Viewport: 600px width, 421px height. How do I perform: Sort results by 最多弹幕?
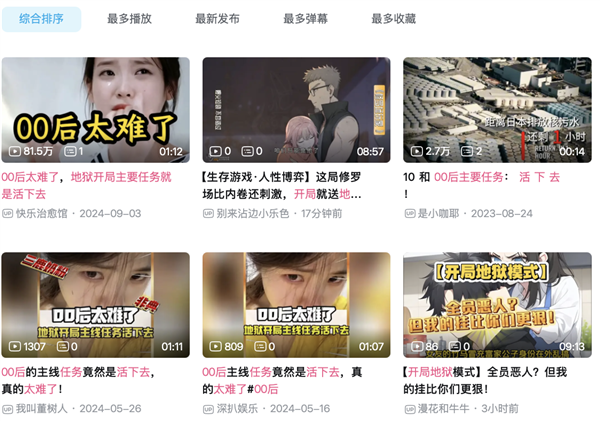(x=305, y=18)
